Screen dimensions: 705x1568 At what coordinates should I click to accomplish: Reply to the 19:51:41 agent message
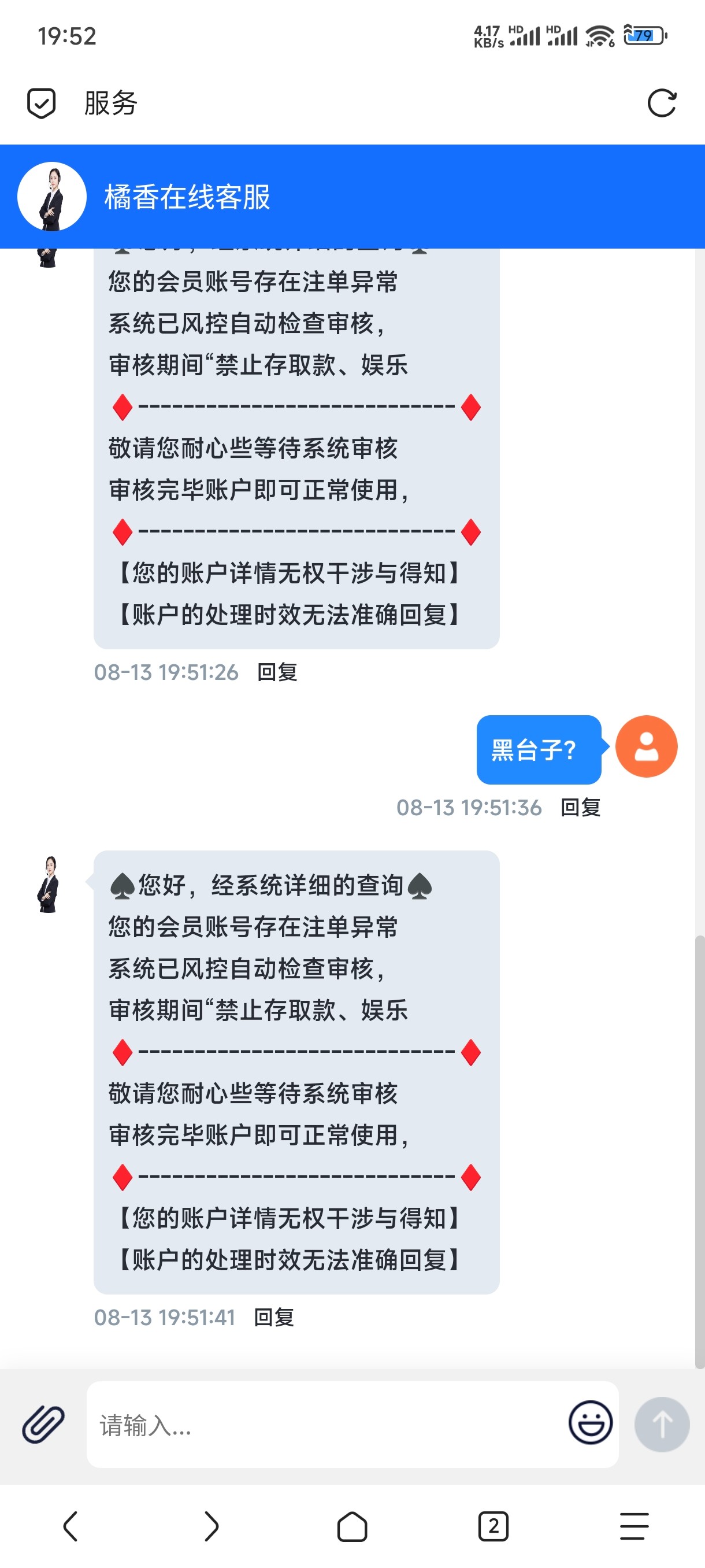point(274,1317)
